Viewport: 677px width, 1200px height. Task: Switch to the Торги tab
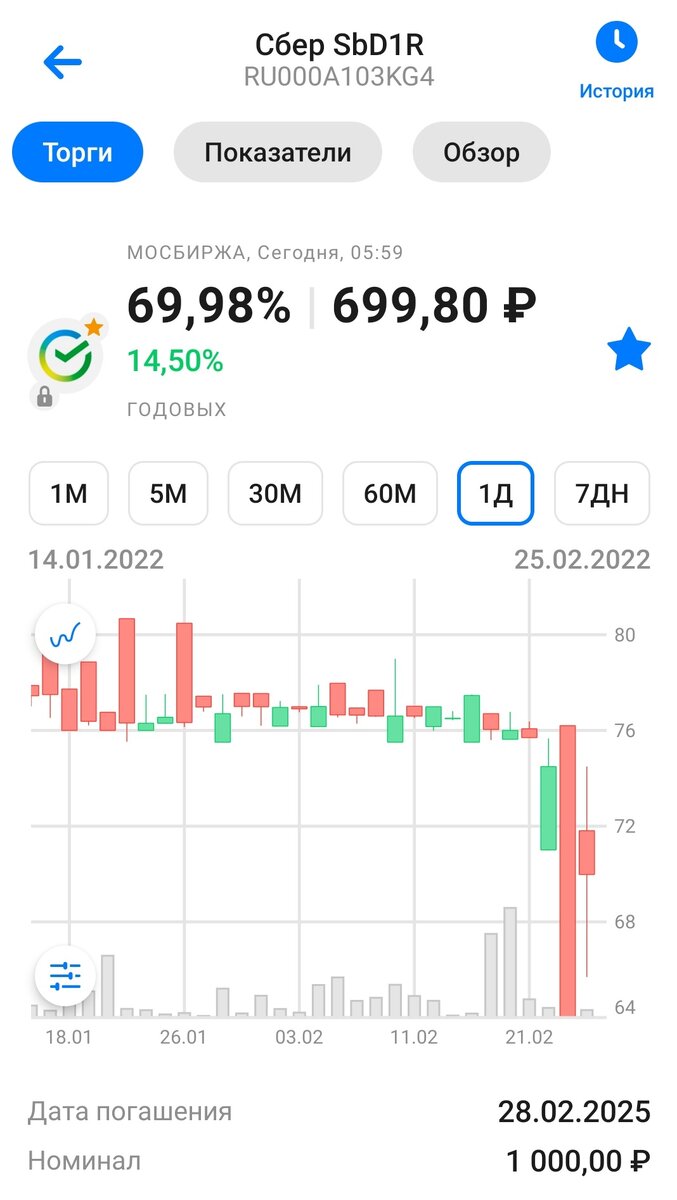[x=77, y=153]
